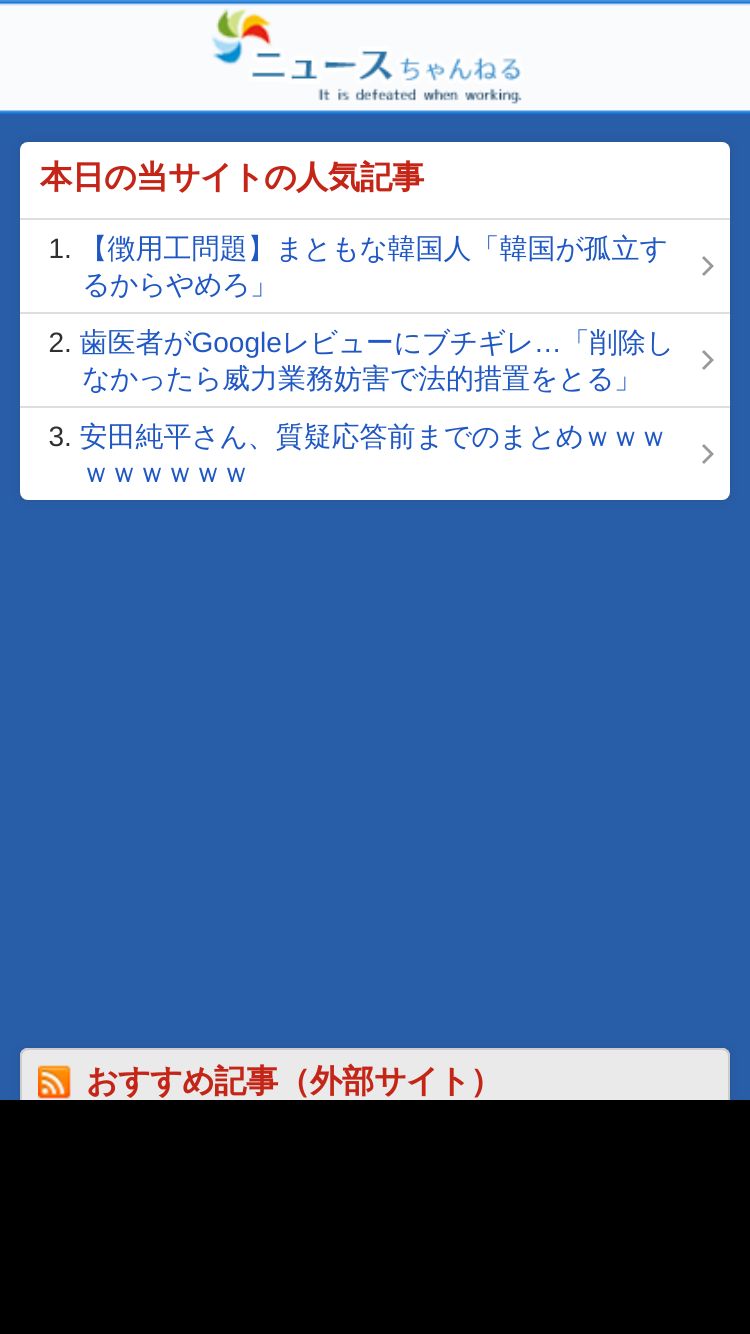Tap the ニュースちゃんねる site logo
Viewport: 750px width, 1334px height.
click(x=367, y=56)
